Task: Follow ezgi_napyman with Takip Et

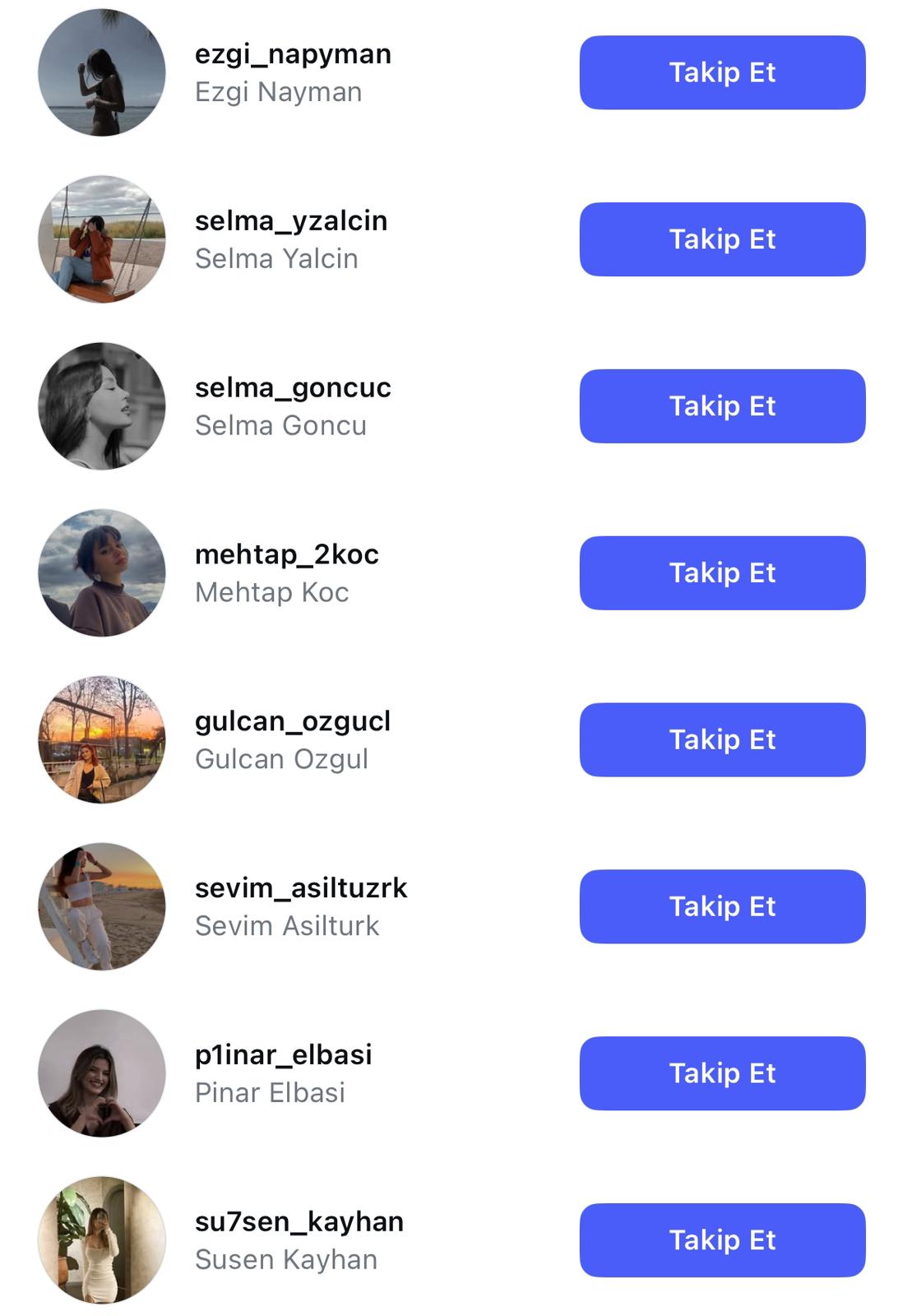Action: [722, 72]
